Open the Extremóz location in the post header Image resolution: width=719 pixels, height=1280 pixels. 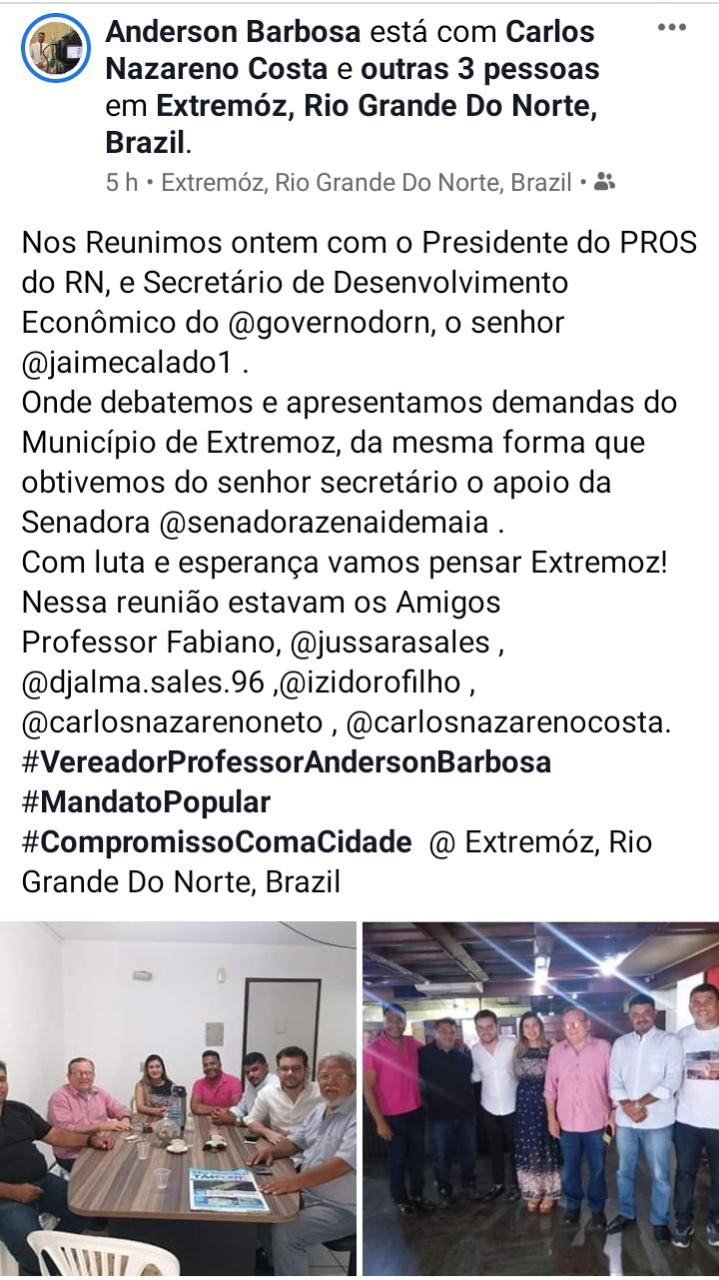[x=350, y=124]
